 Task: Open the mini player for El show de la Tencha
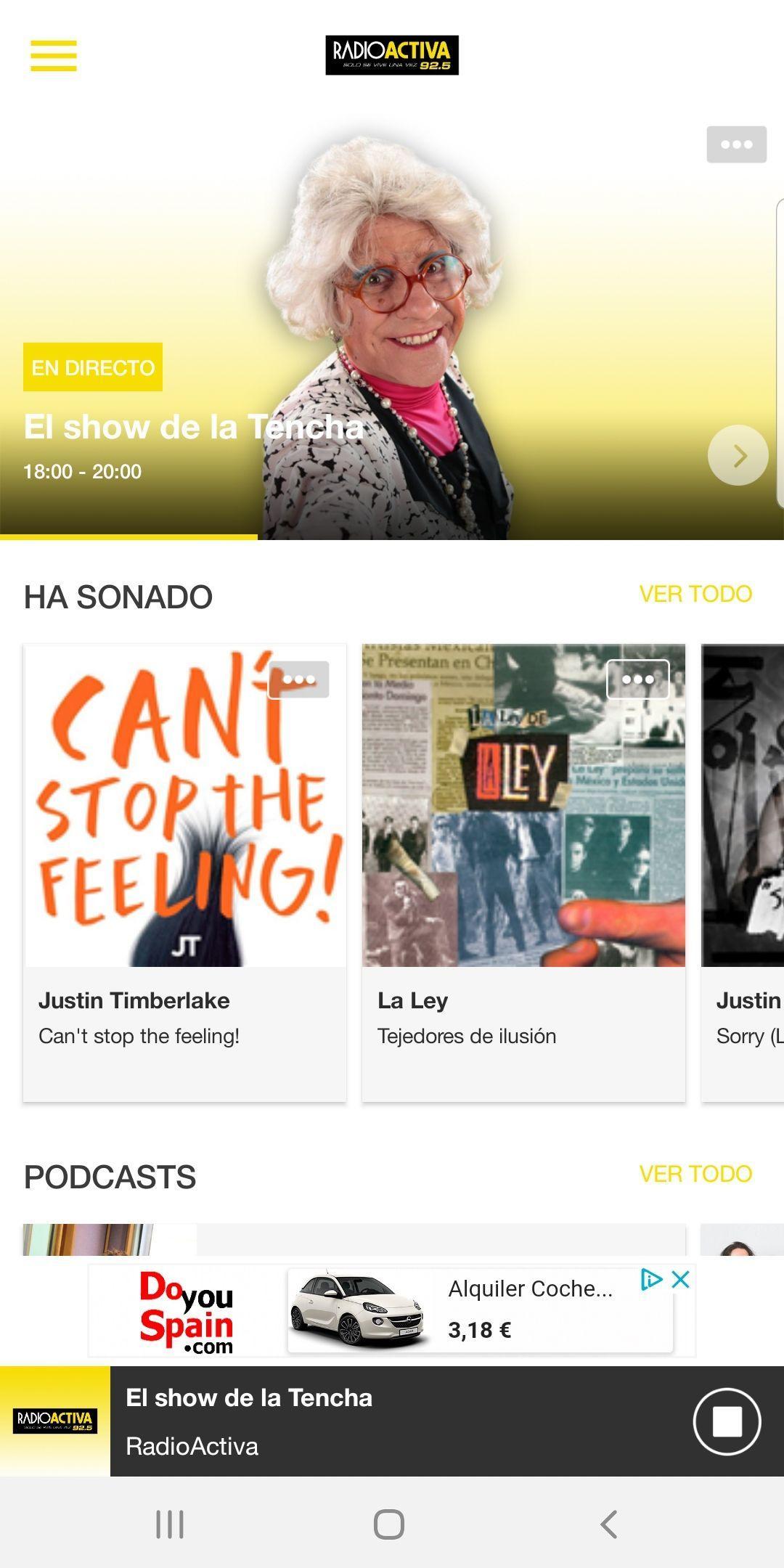[x=363, y=1421]
